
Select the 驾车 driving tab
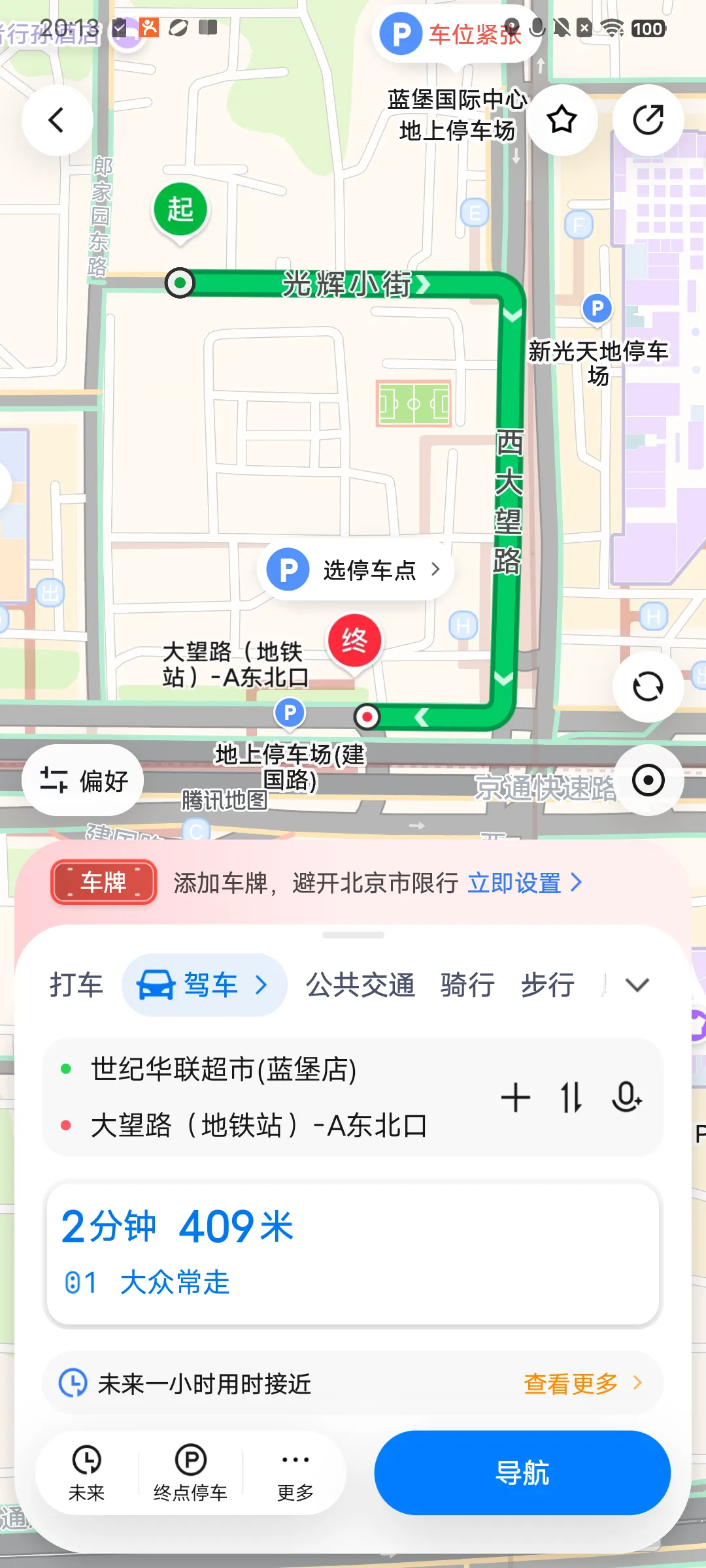click(x=205, y=985)
